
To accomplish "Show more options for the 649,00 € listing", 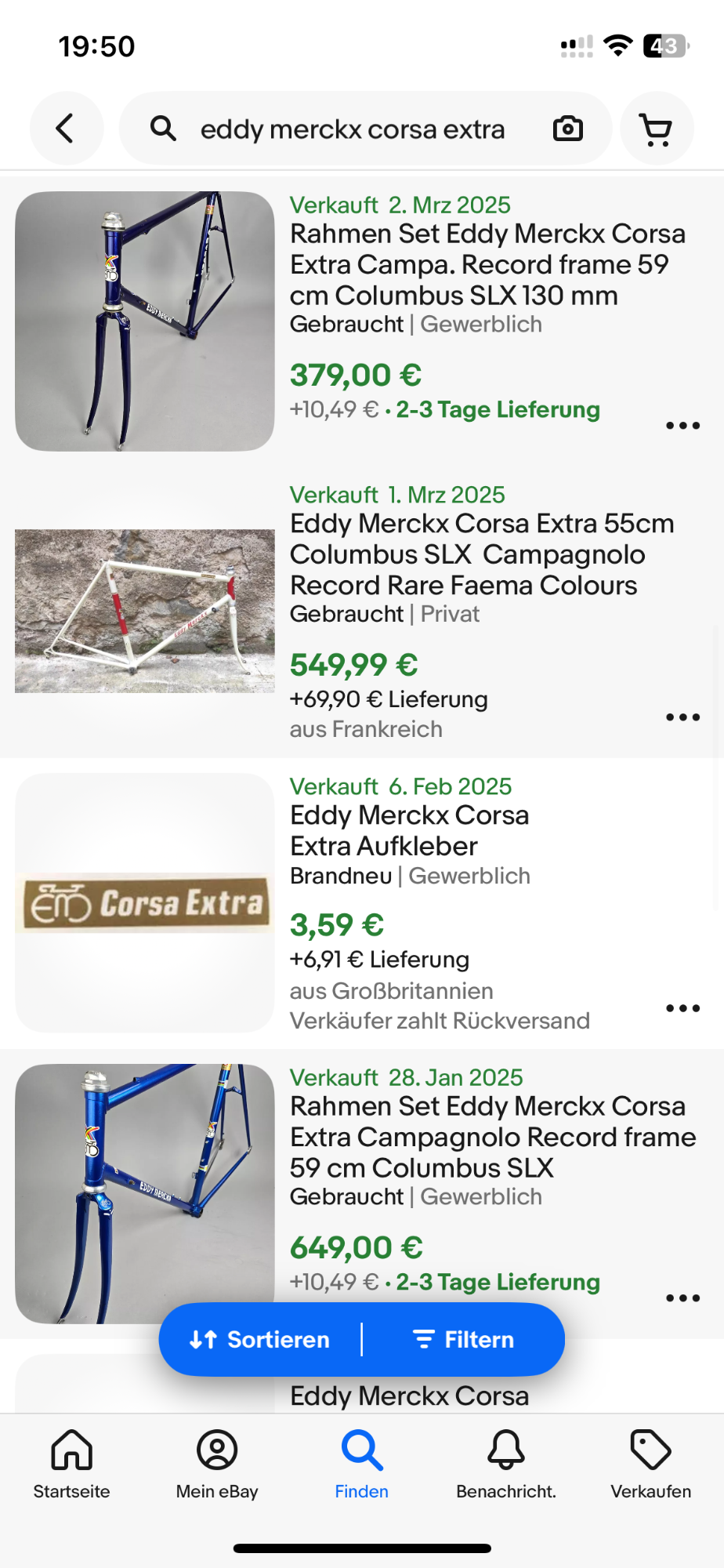I will (x=682, y=1298).
